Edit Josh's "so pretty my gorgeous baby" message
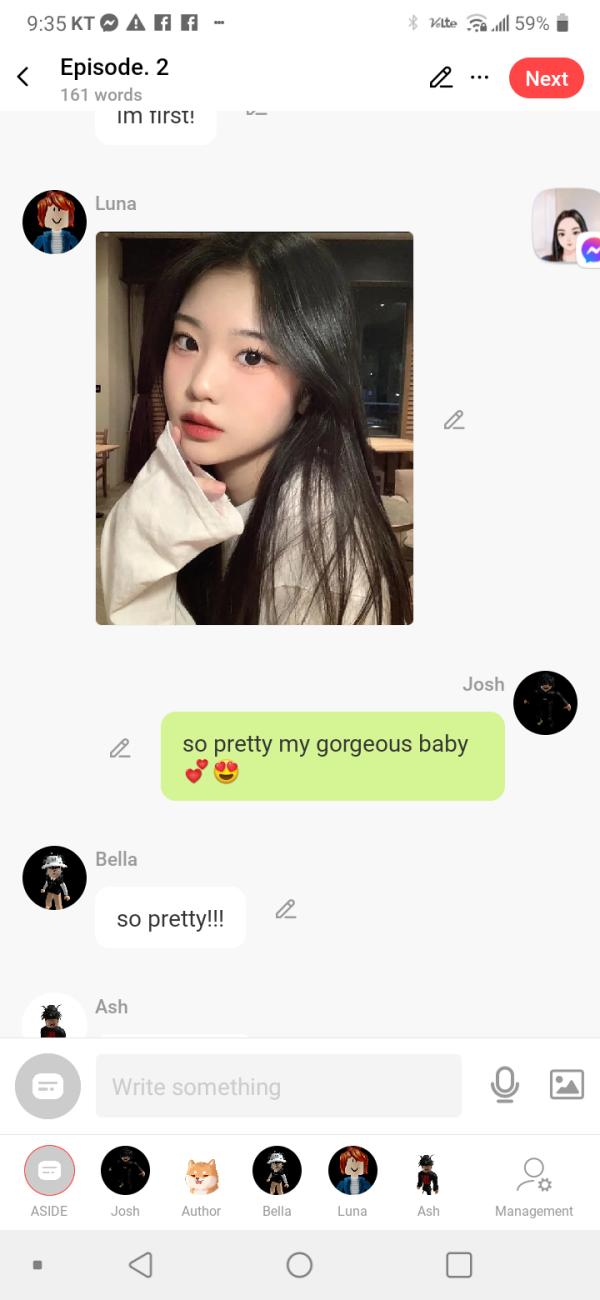Viewport: 600px width, 1300px height. (120, 748)
